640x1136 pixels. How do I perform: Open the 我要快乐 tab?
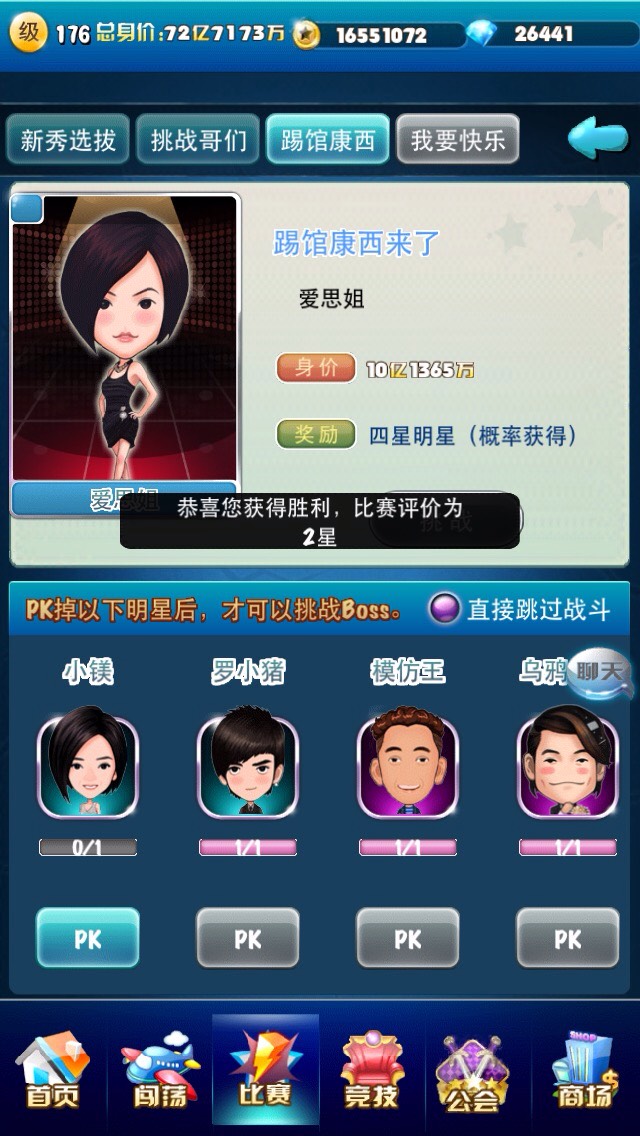coord(457,140)
